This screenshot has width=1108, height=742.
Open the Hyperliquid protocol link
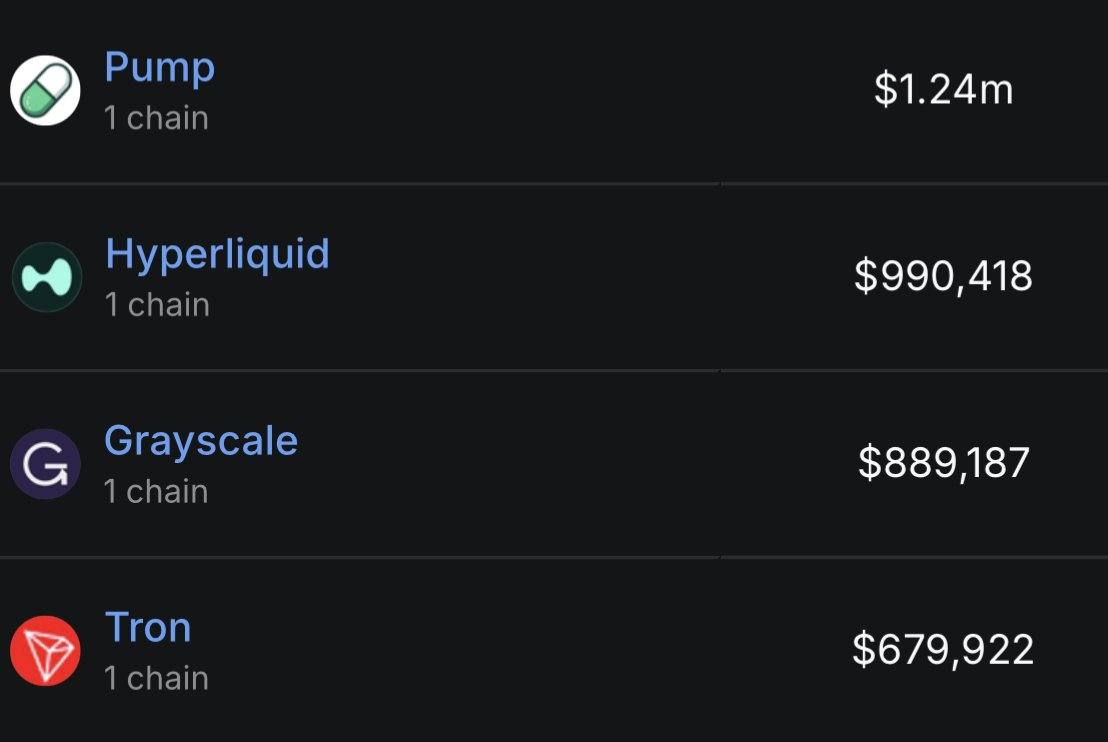coord(217,254)
